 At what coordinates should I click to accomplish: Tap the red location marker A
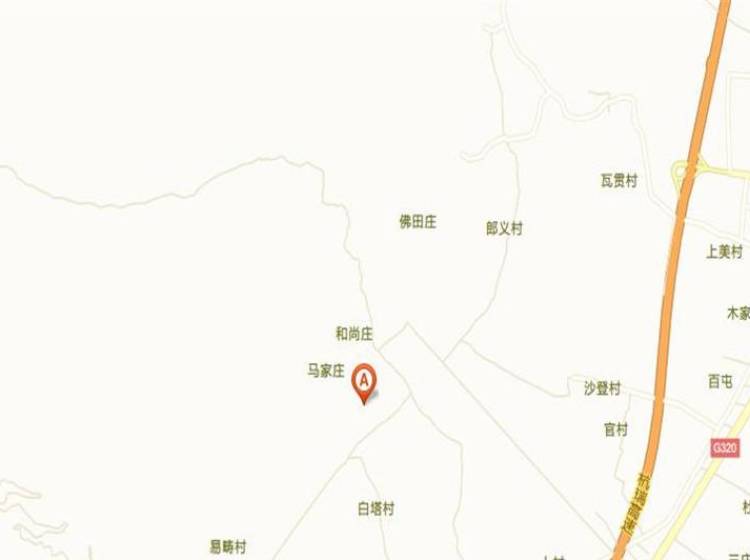point(365,381)
